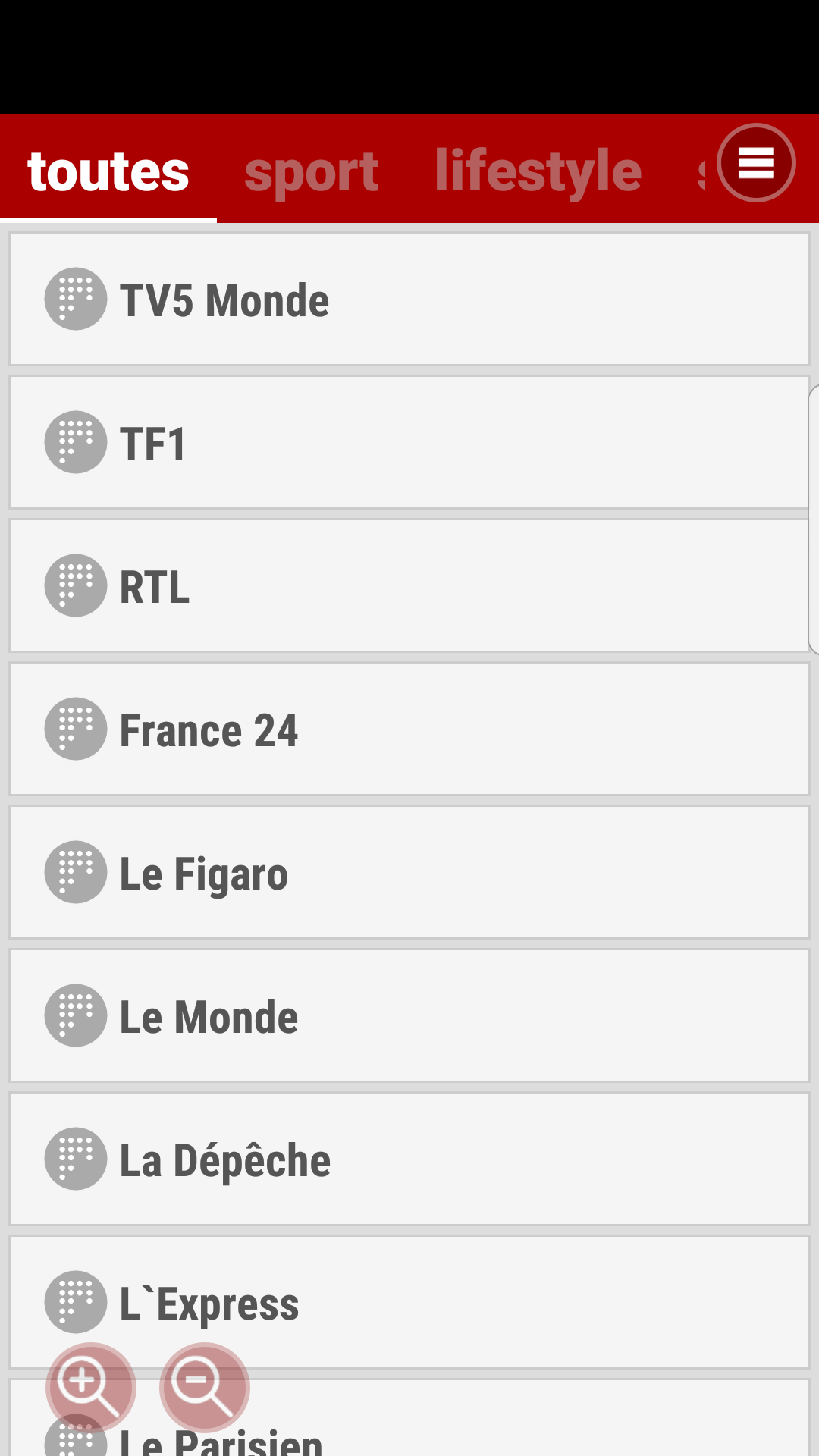
Task: Tap the zoom out magnifier button
Action: click(x=204, y=1387)
